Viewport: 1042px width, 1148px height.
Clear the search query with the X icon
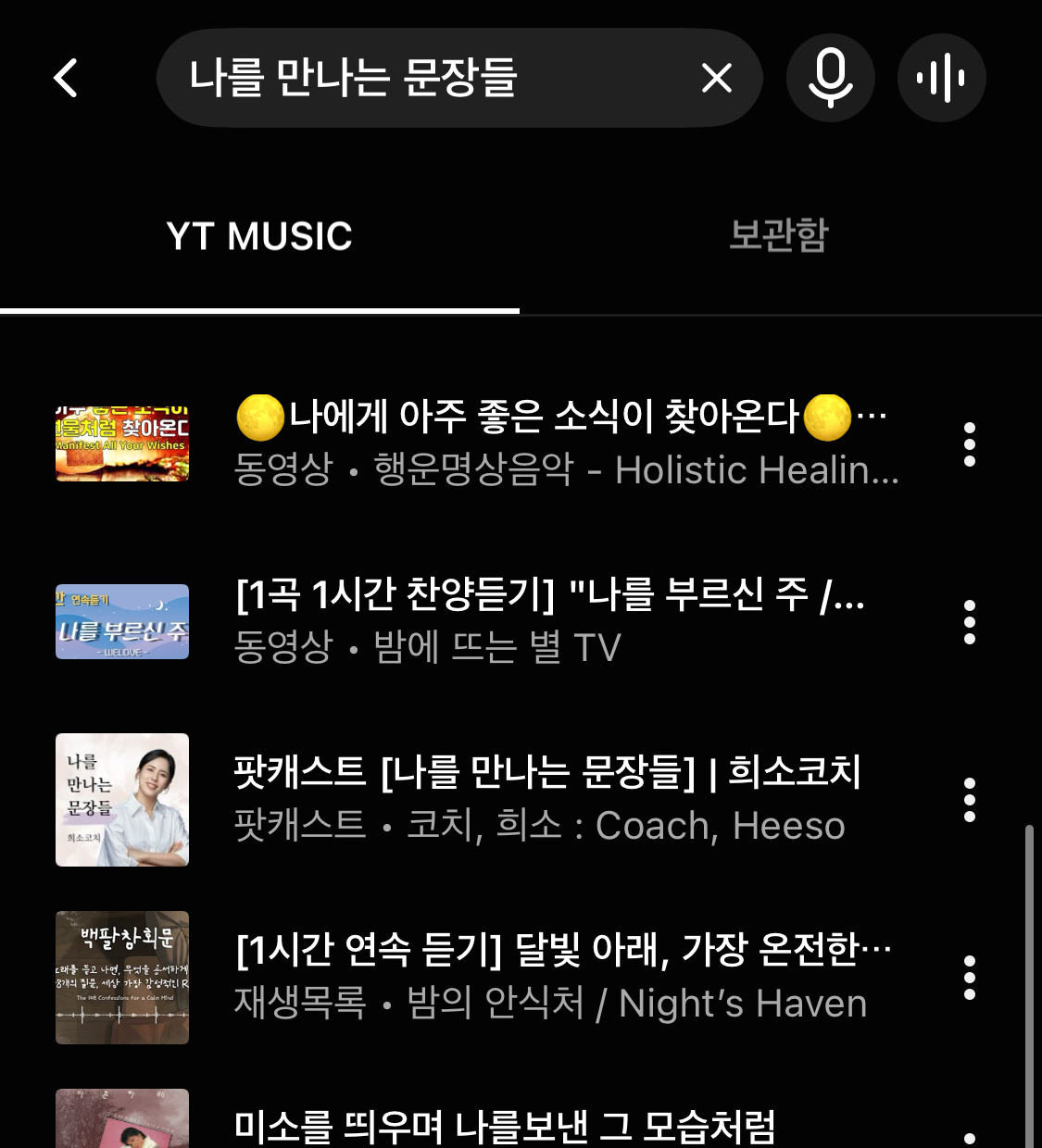coord(715,78)
